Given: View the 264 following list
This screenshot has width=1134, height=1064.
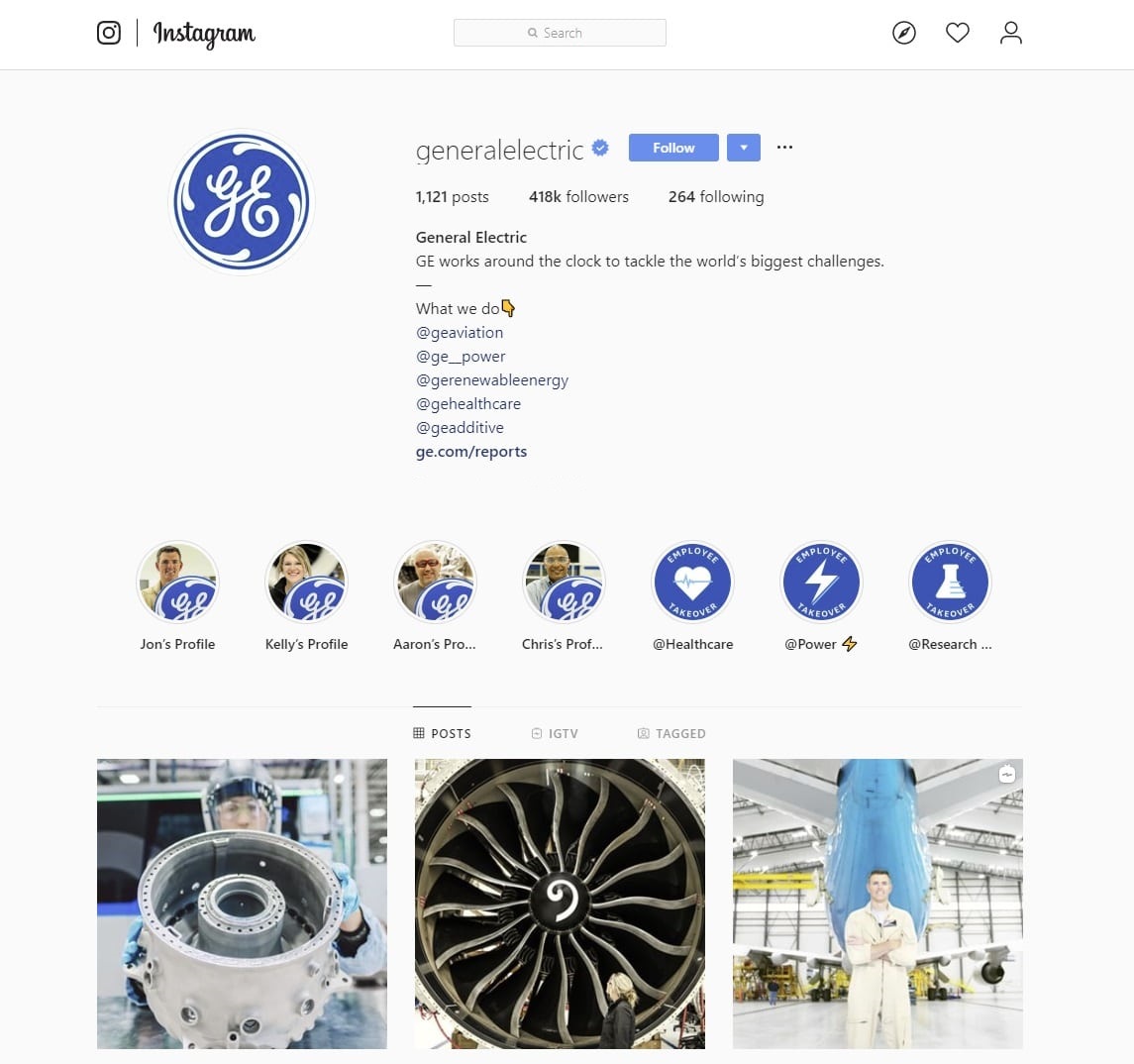Looking at the screenshot, I should point(716,196).
